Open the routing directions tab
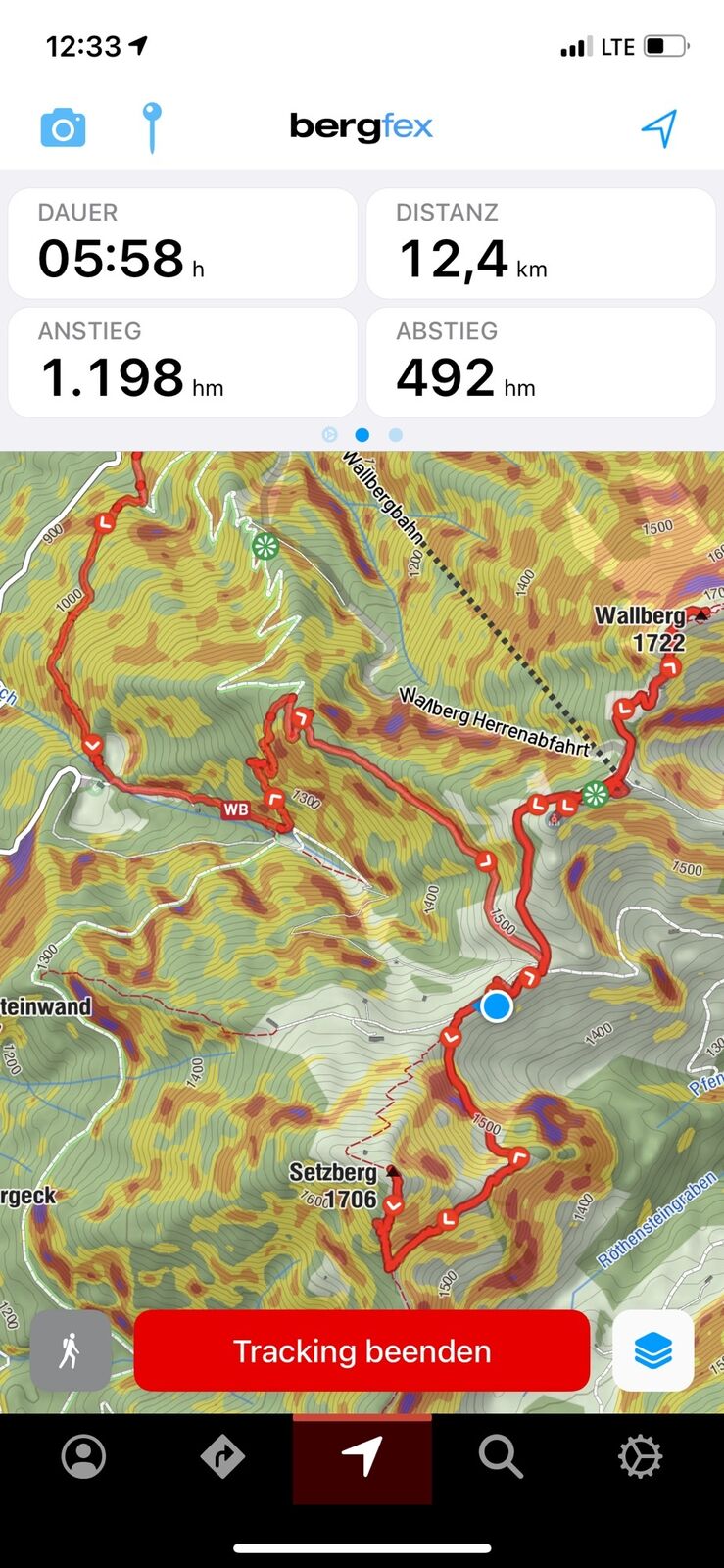Screen dimensions: 724x1568 coord(222,1457)
